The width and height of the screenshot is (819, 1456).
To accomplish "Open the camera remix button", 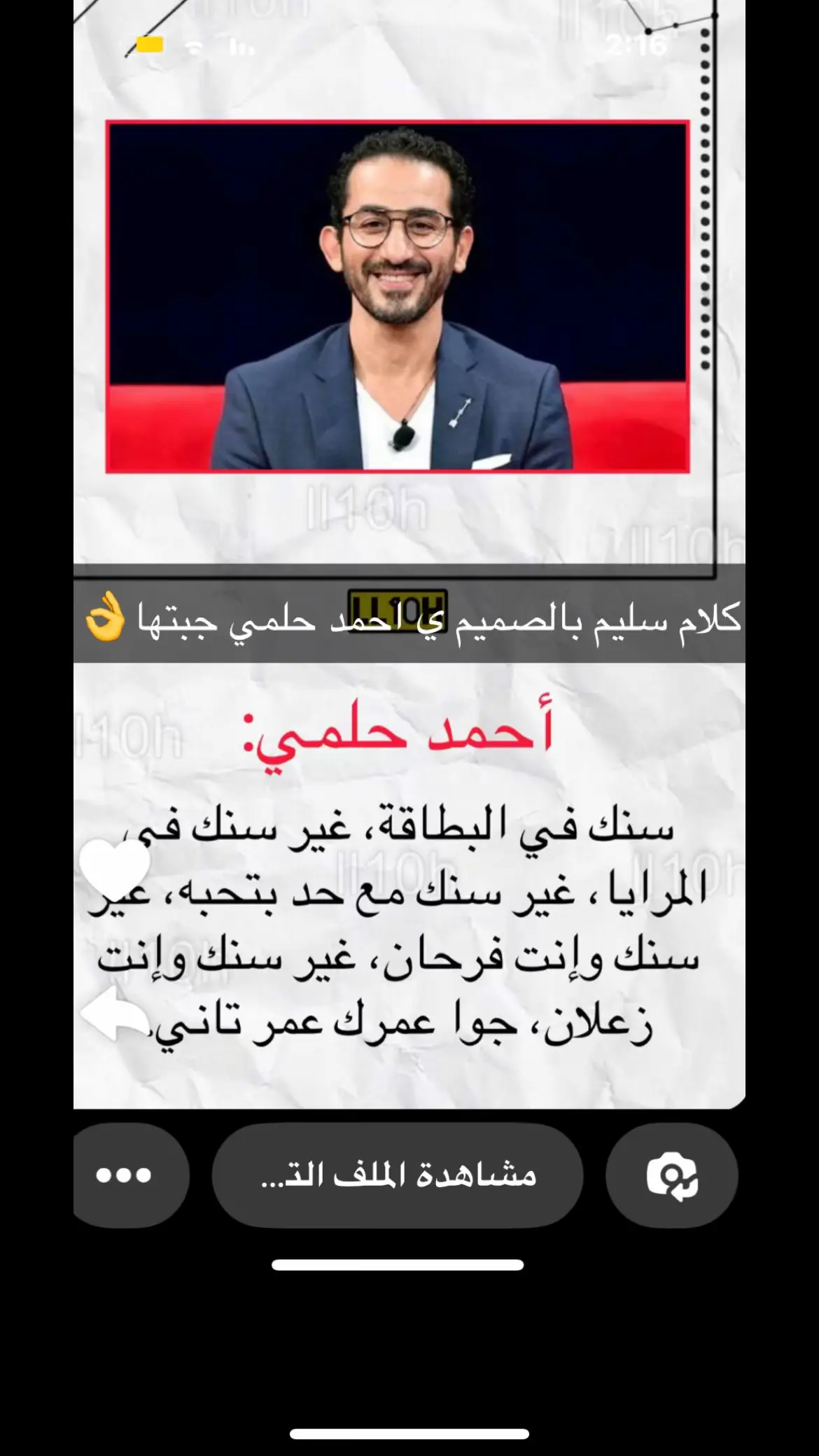I will point(671,1175).
